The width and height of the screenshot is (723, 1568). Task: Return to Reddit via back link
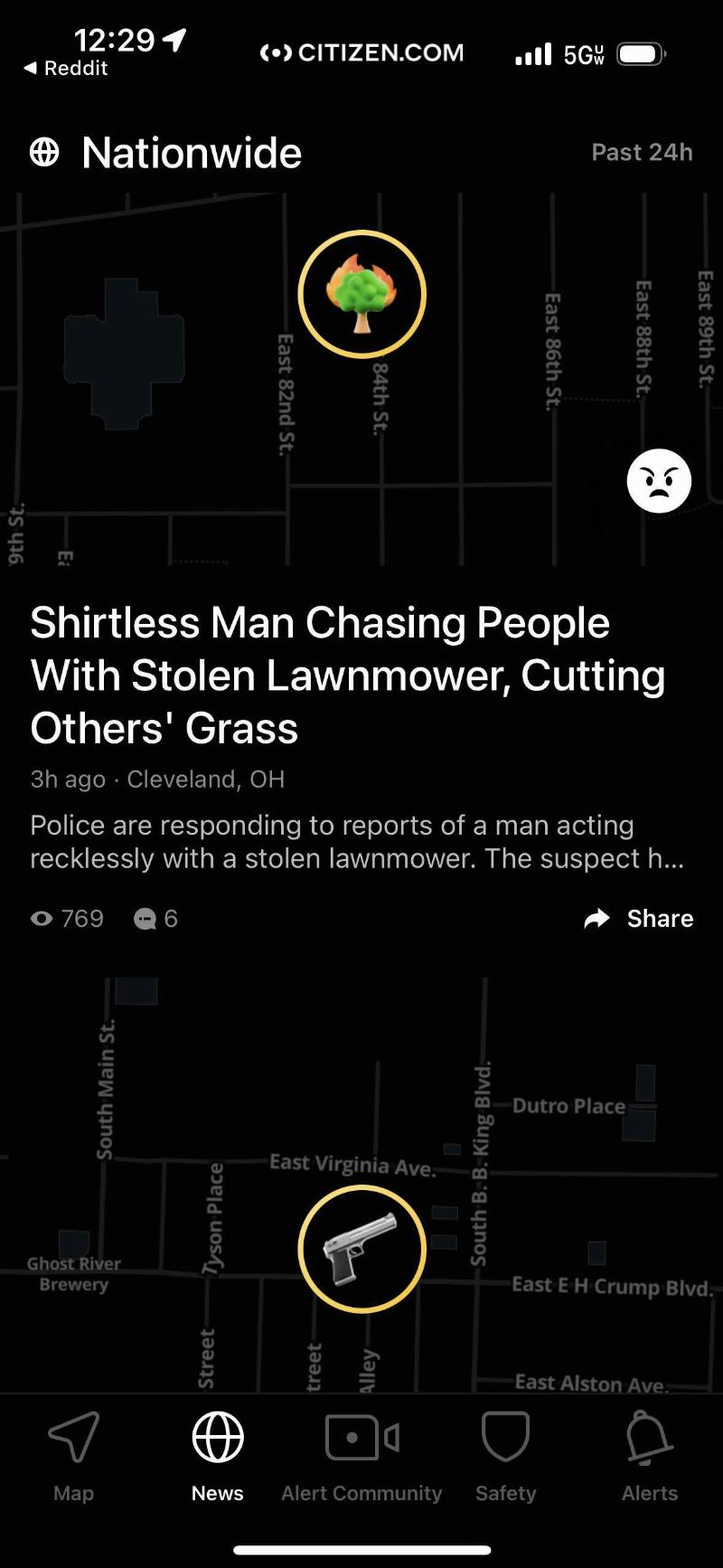coord(65,69)
